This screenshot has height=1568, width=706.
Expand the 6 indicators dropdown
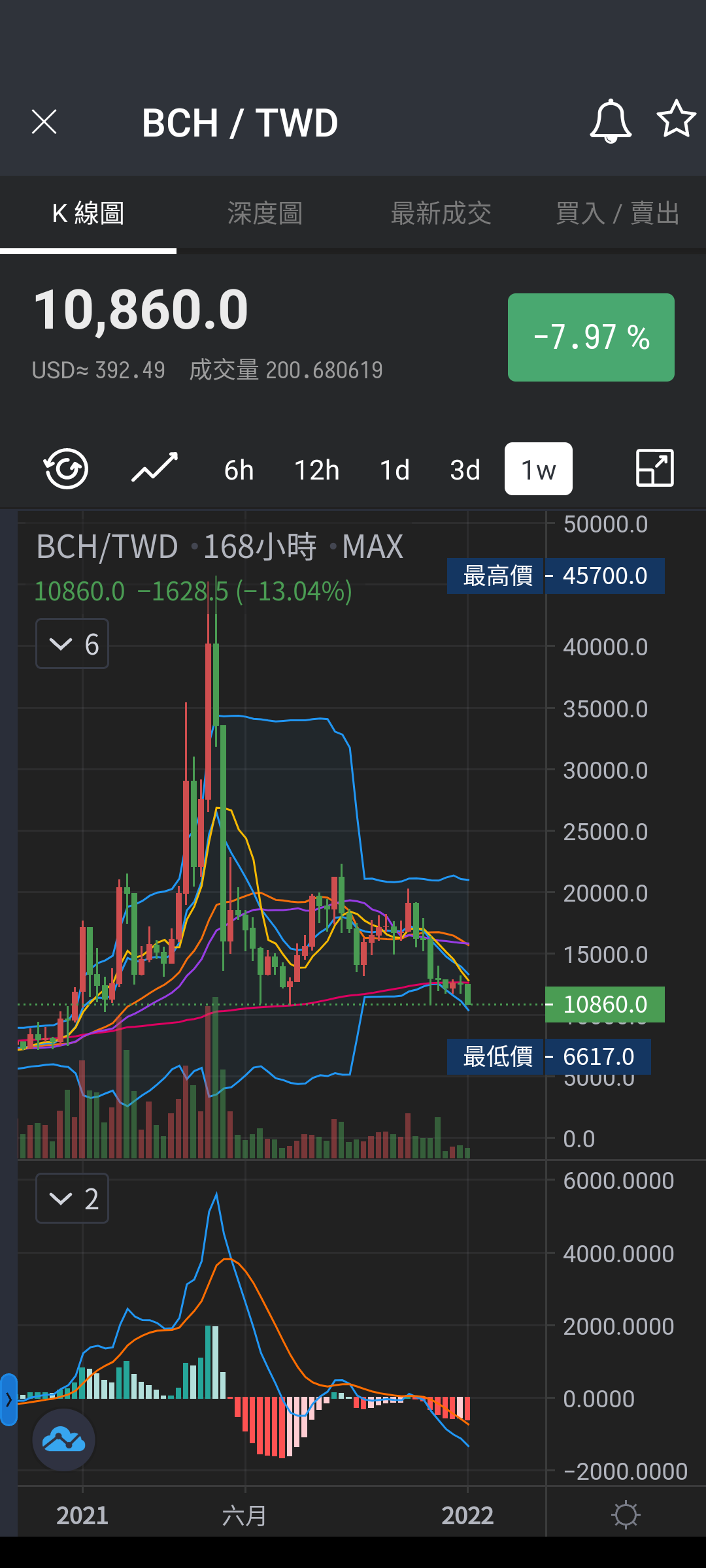[x=72, y=644]
